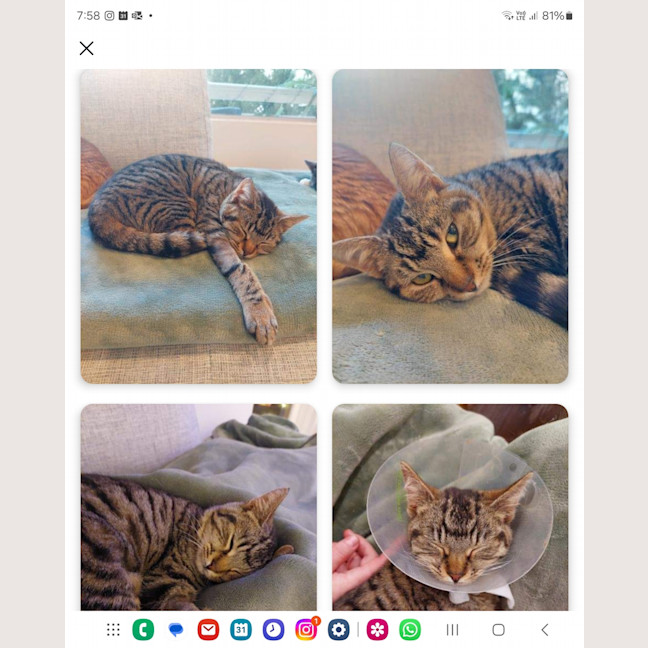Image resolution: width=648 pixels, height=648 pixels.
Task: Open Settings from the taskbar
Action: coord(339,630)
